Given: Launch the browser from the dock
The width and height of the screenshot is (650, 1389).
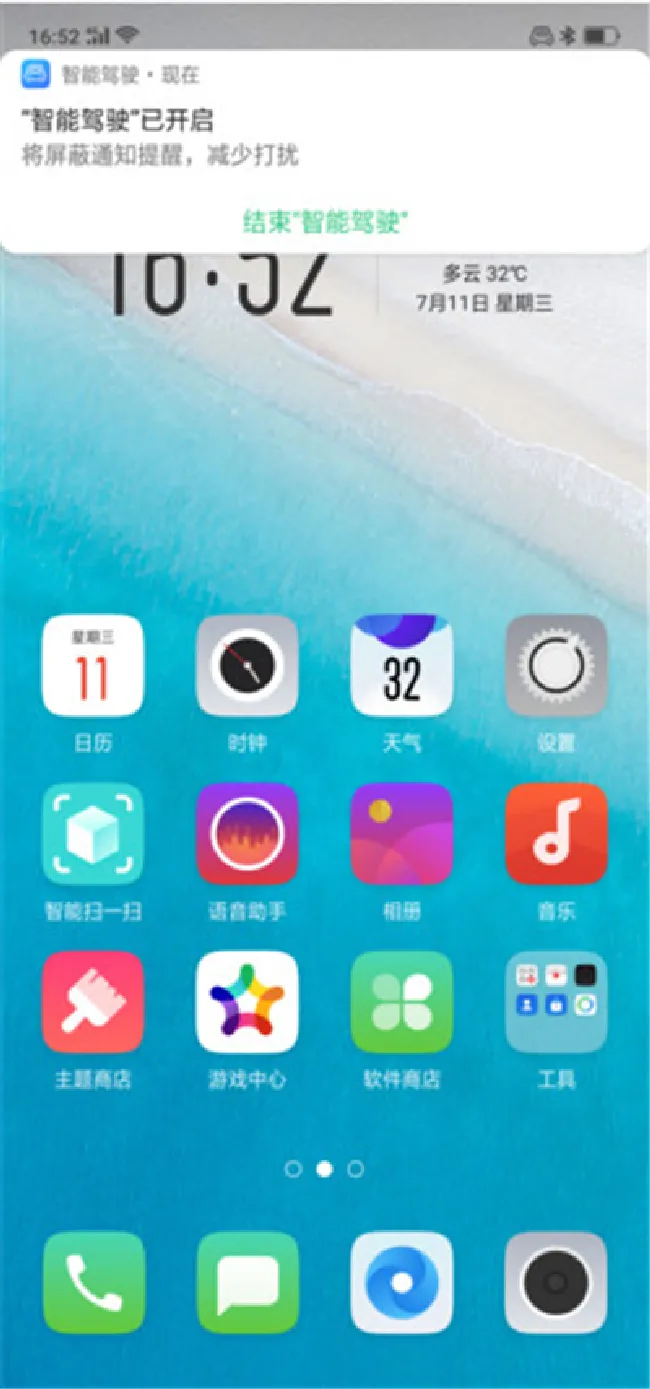Looking at the screenshot, I should point(402,1282).
